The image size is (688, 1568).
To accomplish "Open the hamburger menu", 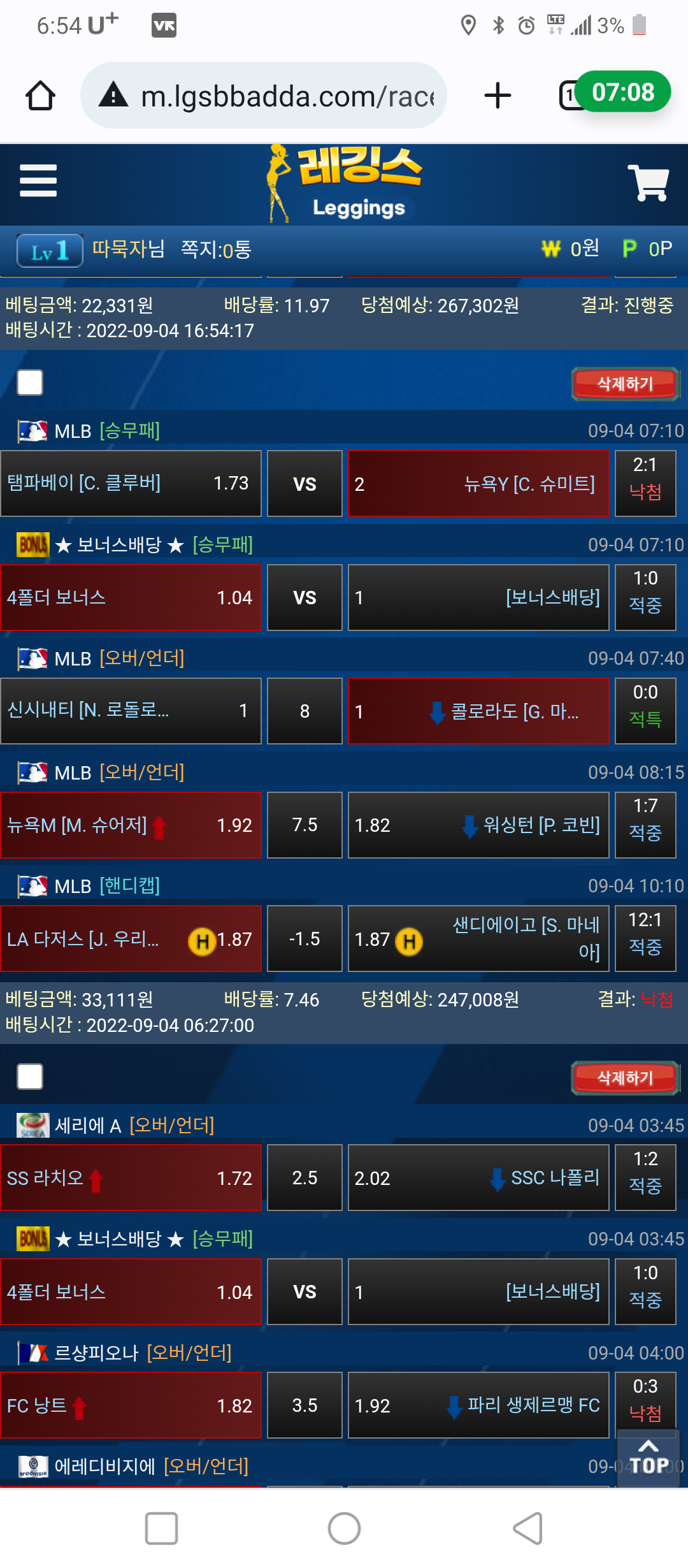I will click(x=38, y=181).
